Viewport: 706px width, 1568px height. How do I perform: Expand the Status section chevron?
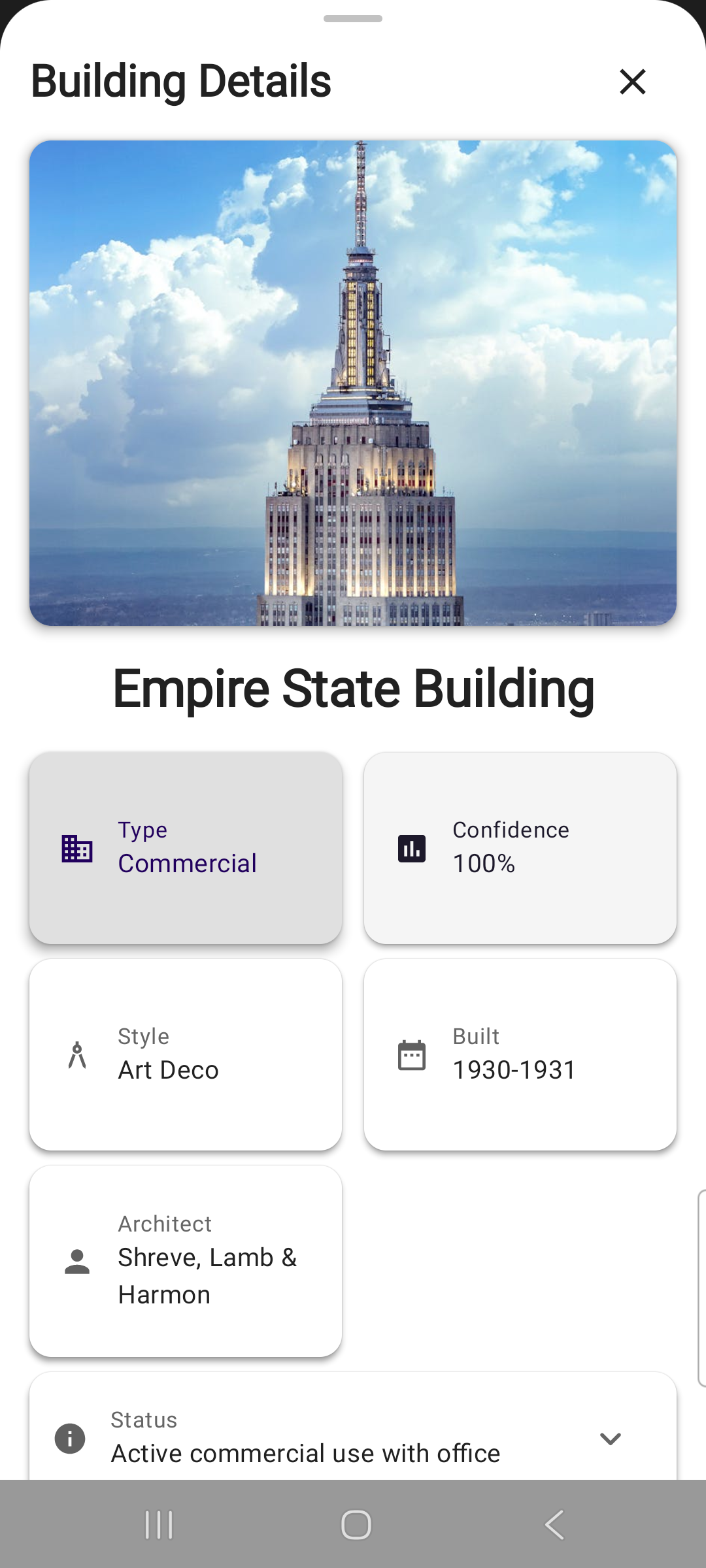(610, 1438)
